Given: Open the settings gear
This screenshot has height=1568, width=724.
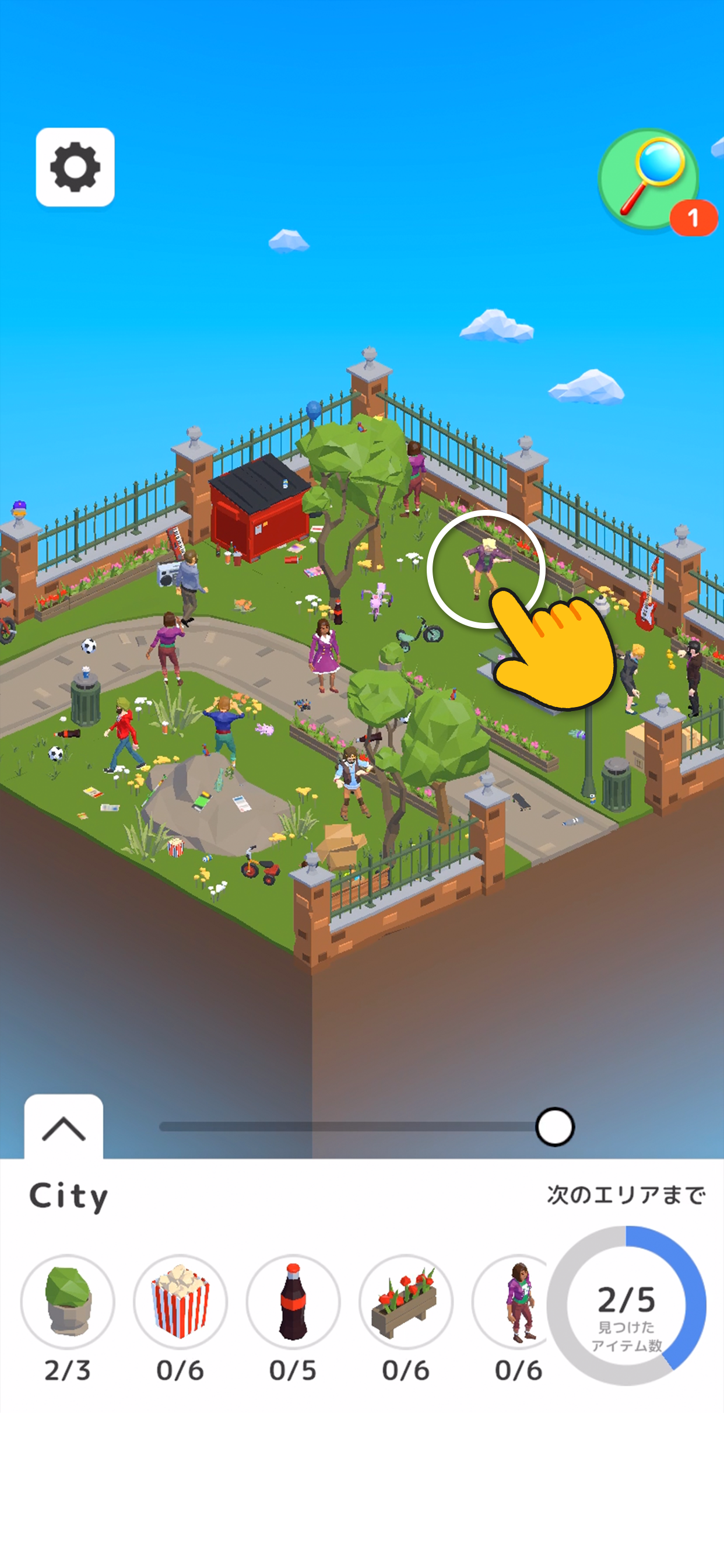Looking at the screenshot, I should [x=75, y=167].
